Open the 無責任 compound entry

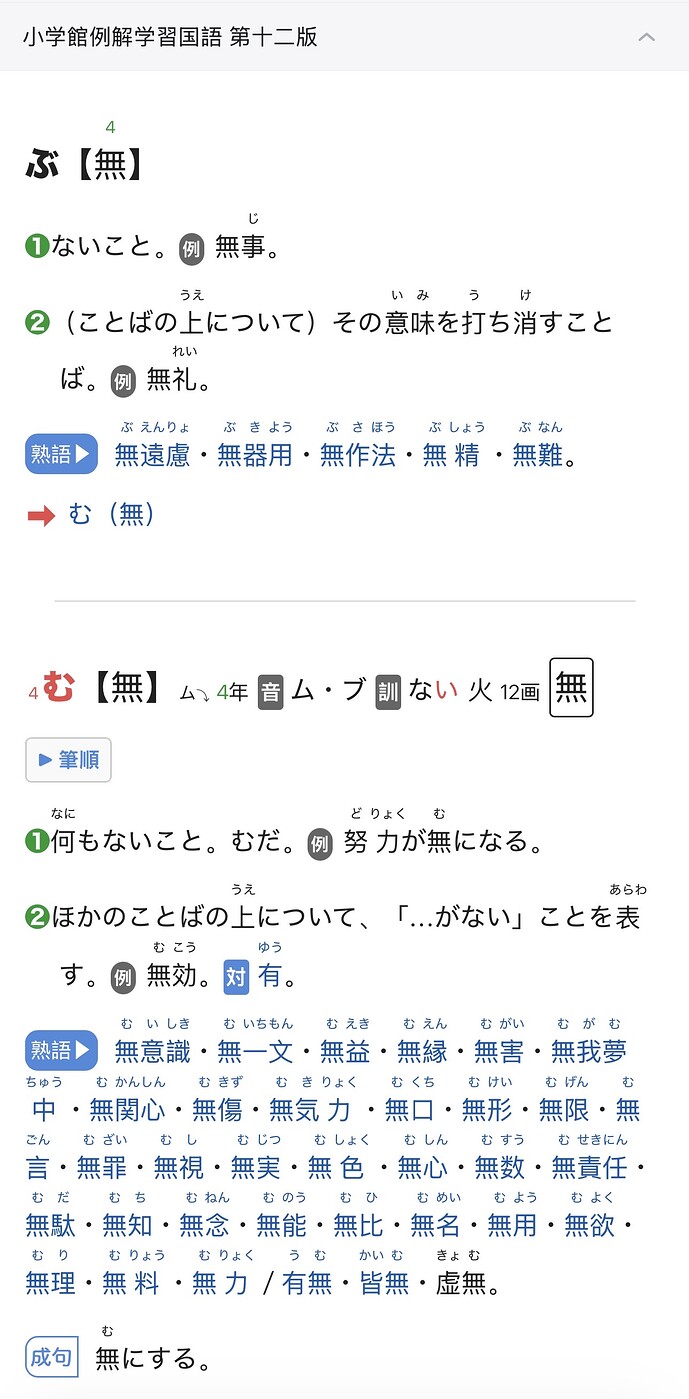(589, 1168)
